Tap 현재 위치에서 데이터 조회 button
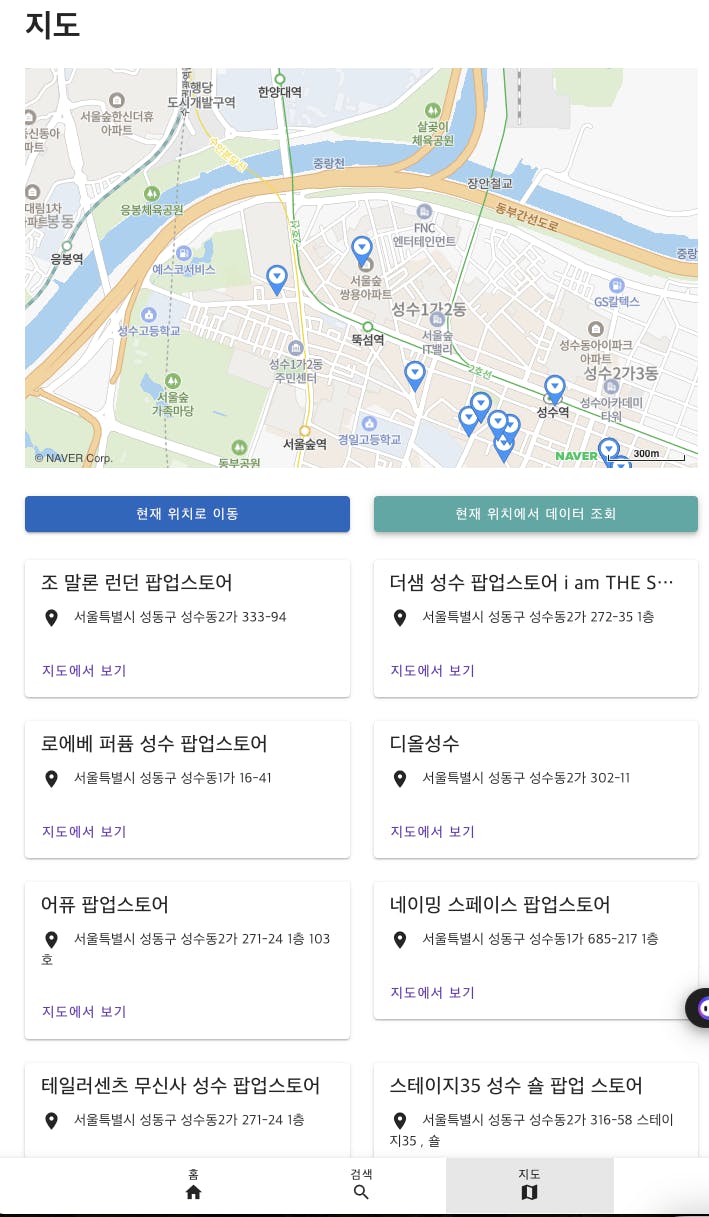Image resolution: width=709 pixels, height=1217 pixels. pyautogui.click(x=535, y=514)
